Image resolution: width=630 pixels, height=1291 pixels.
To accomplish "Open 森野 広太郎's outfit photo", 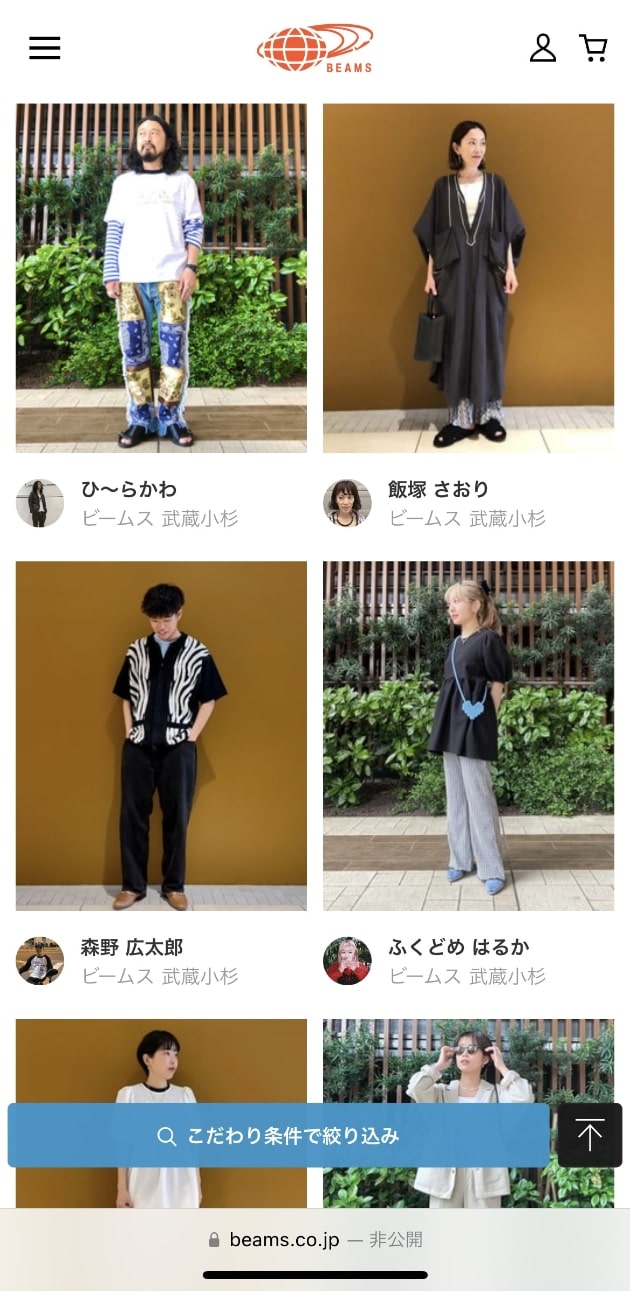I will [161, 735].
